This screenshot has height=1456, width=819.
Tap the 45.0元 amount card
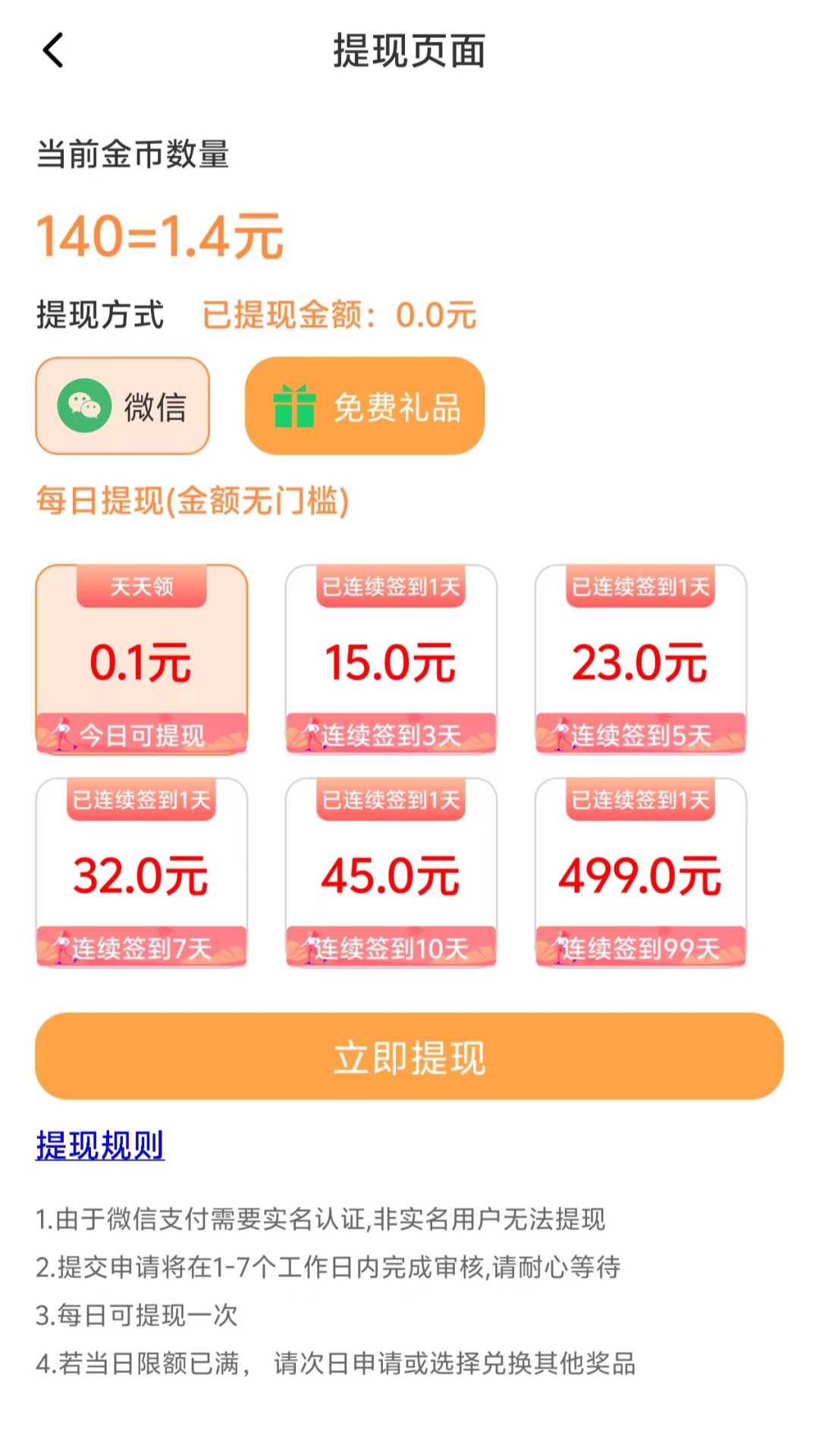[x=391, y=873]
